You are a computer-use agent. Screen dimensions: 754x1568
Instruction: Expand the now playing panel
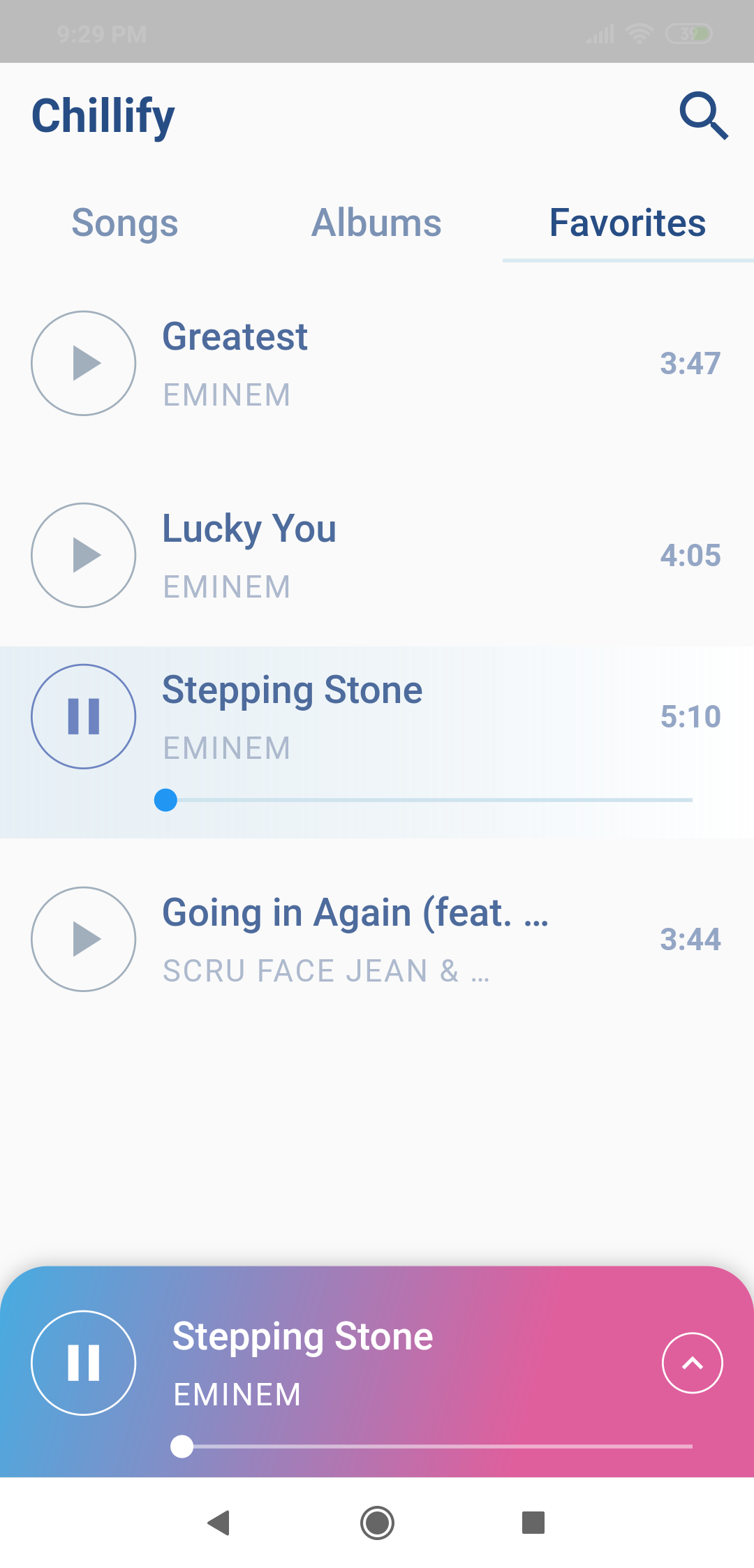tap(692, 1363)
